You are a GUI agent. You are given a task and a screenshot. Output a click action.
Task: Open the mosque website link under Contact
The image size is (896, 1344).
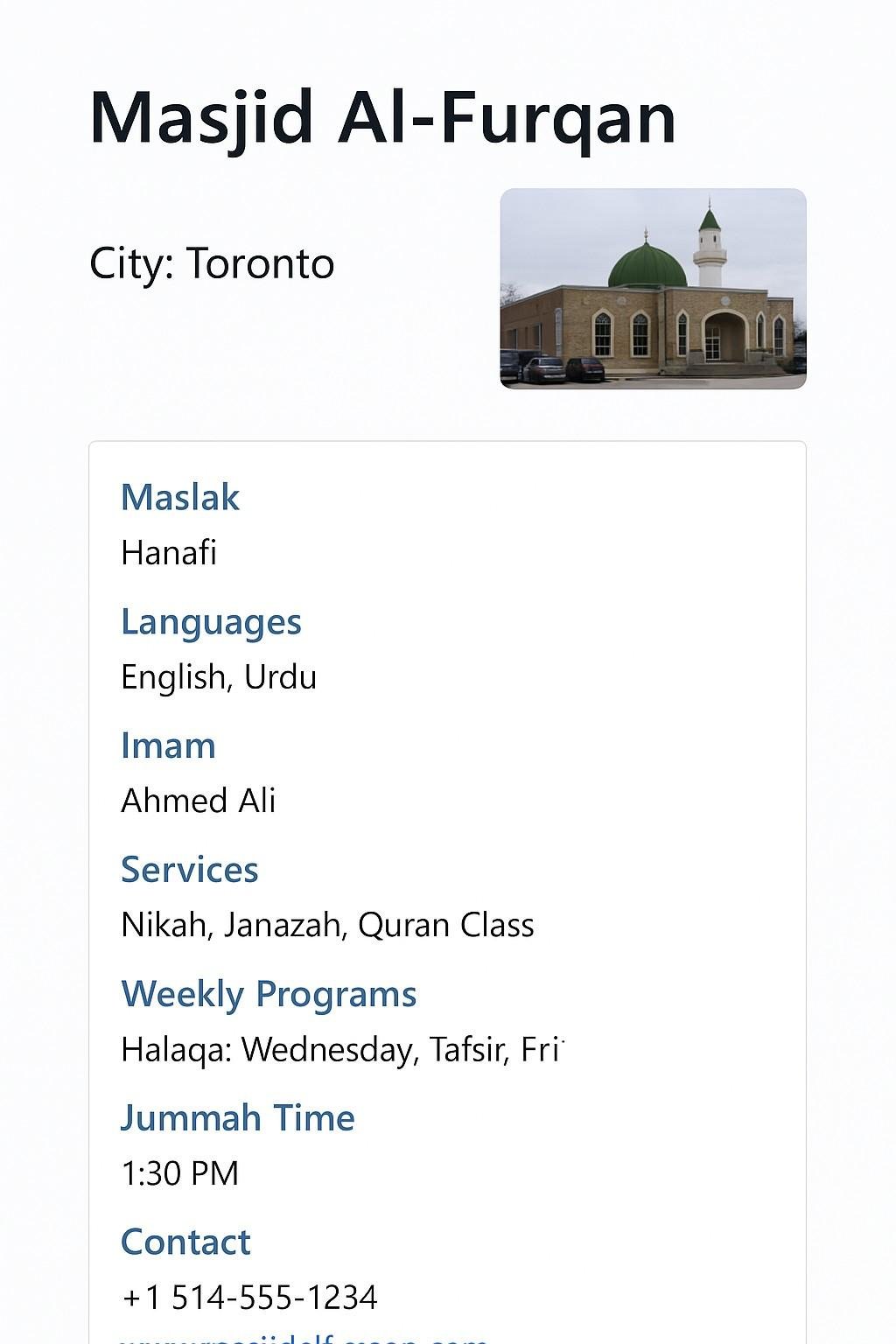[x=303, y=1338]
